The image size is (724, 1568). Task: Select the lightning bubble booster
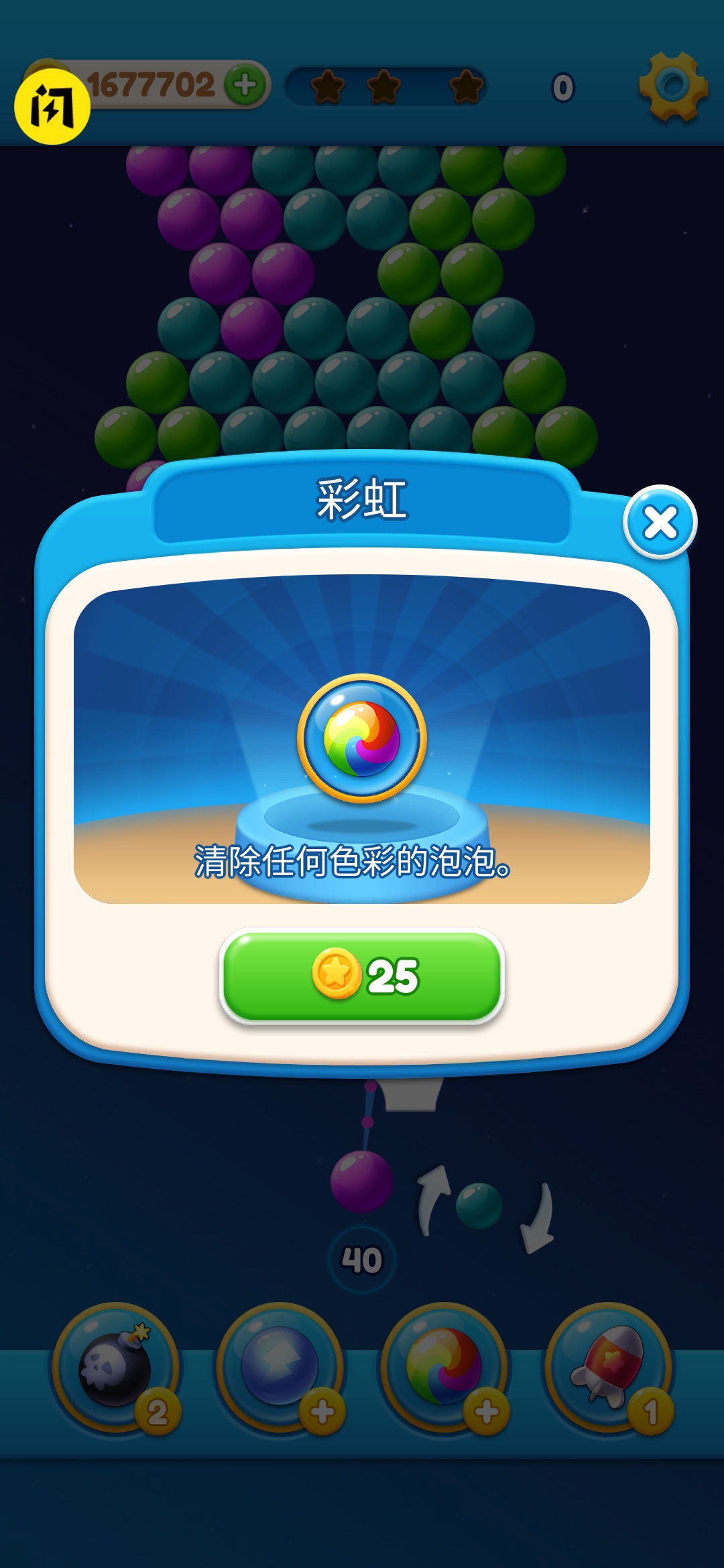pyautogui.click(x=280, y=1367)
